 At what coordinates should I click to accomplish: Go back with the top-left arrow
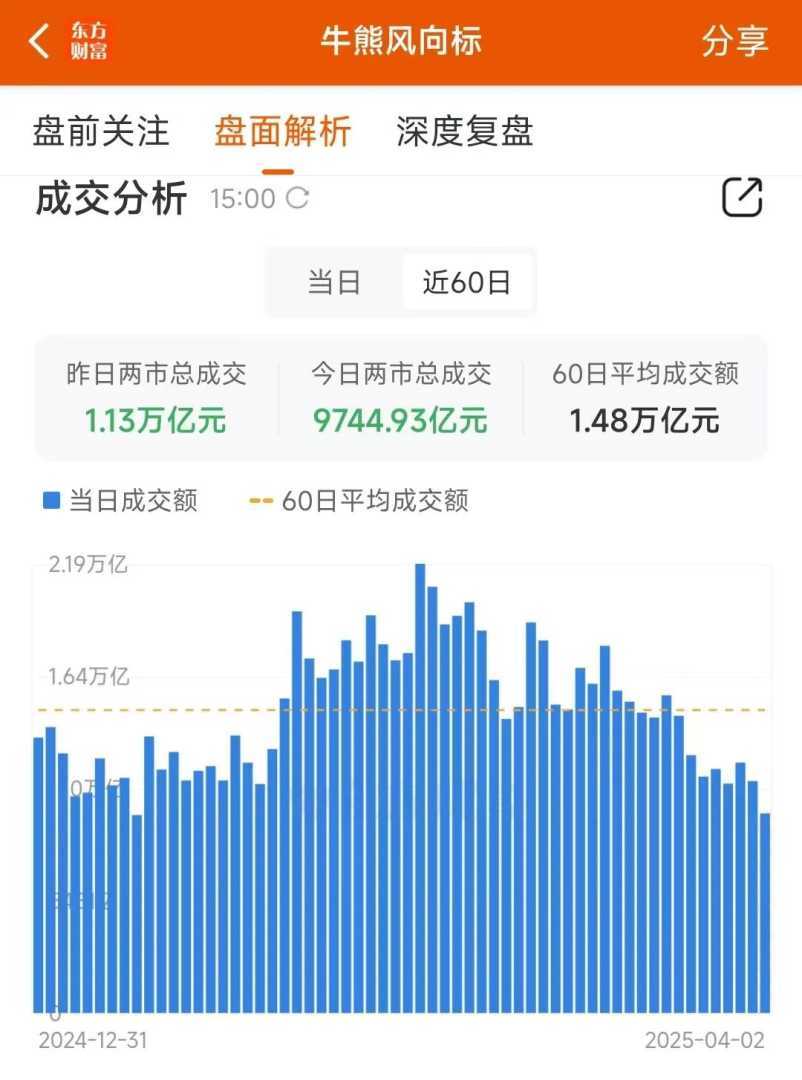(40, 42)
